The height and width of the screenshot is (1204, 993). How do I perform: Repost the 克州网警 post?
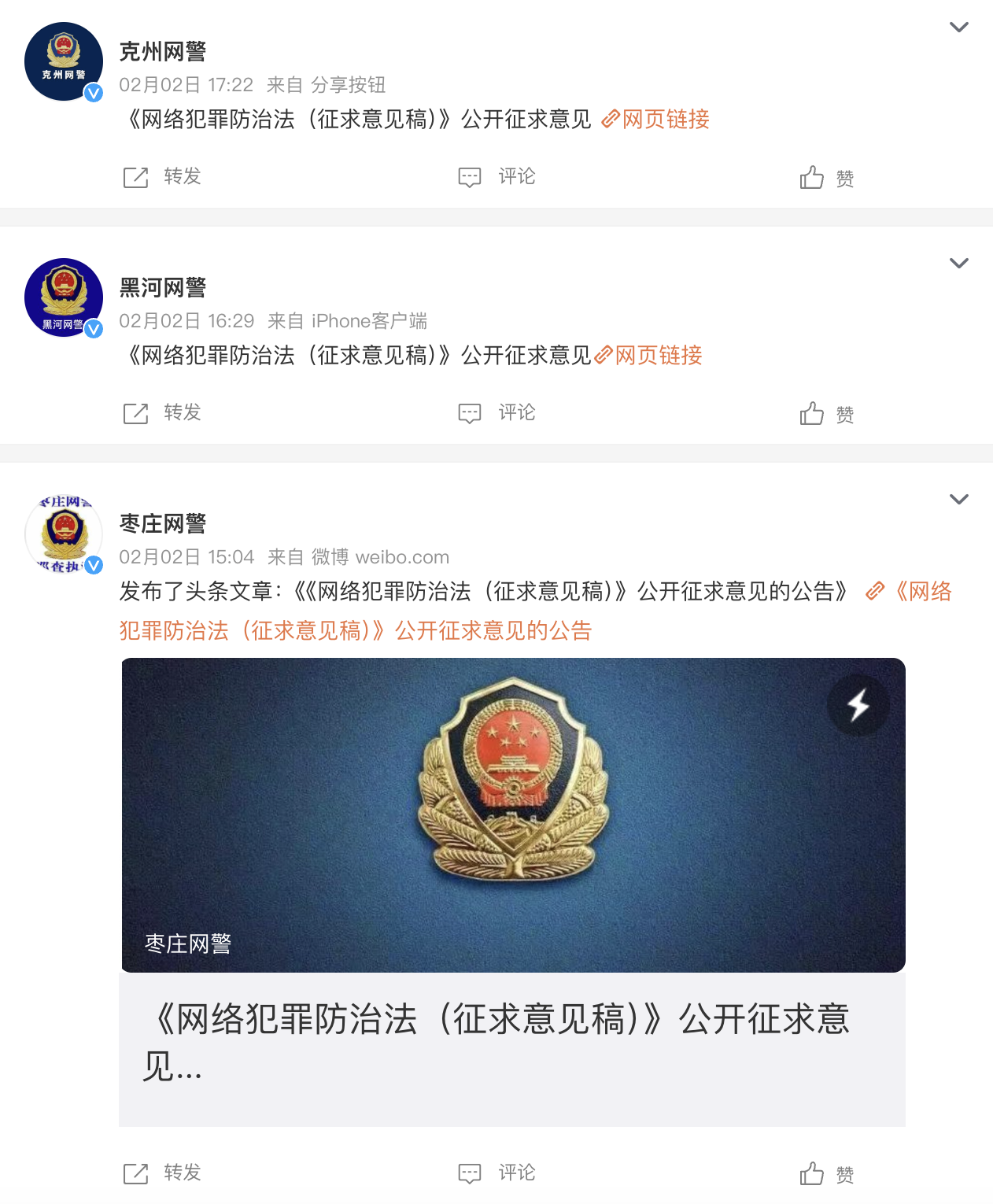(163, 177)
